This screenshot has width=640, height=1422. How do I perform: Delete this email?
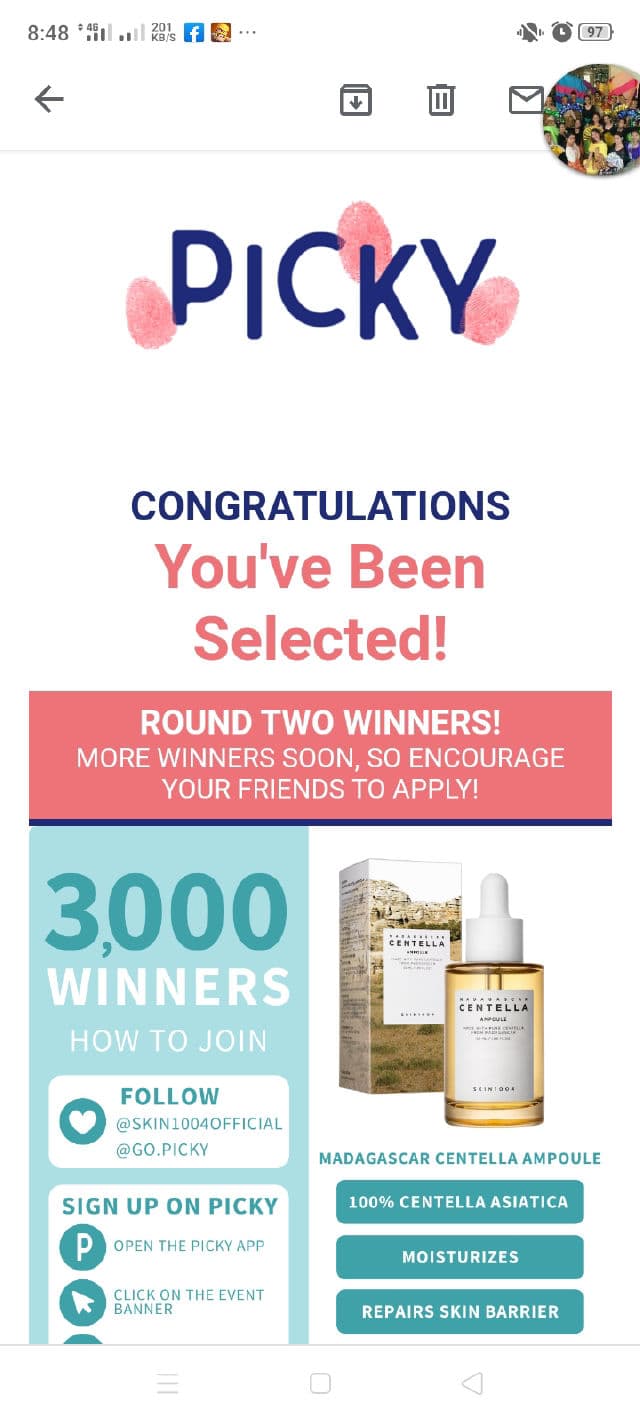click(x=441, y=99)
